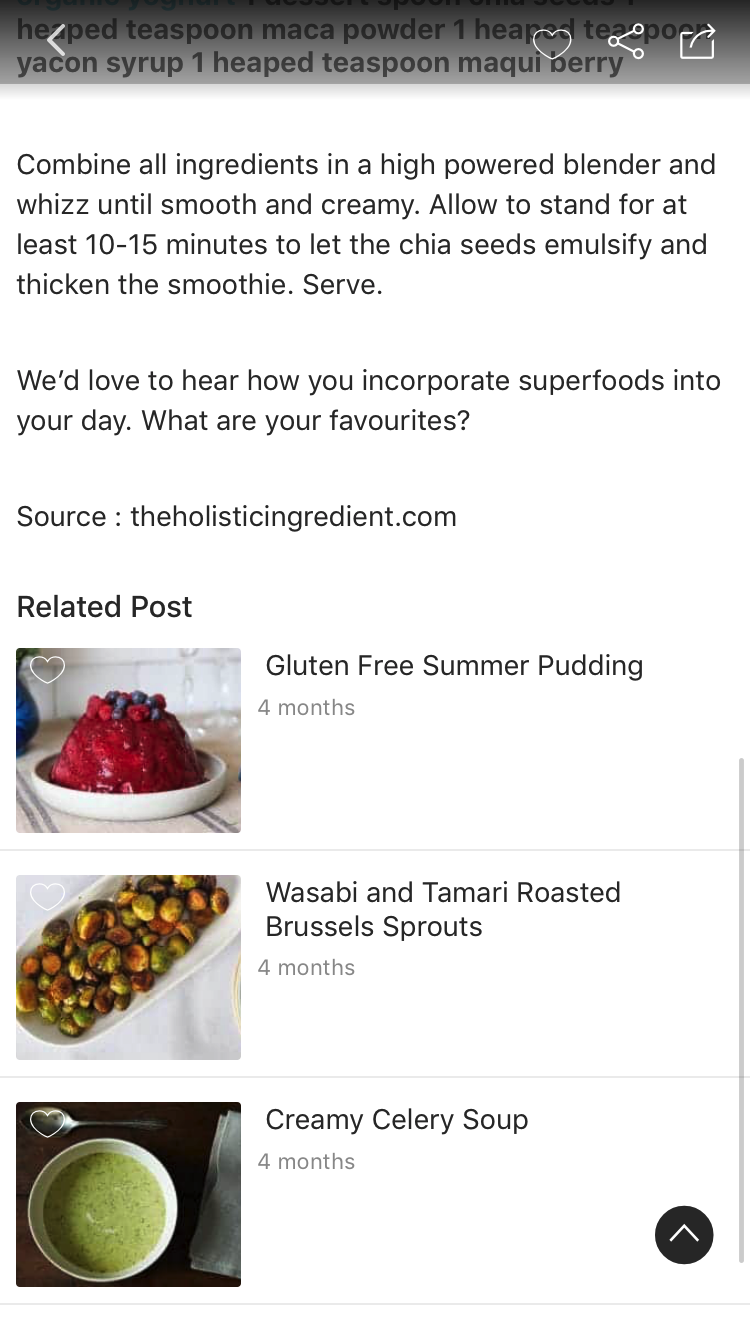
Task: Like this recipe with the top heart
Action: (x=552, y=43)
